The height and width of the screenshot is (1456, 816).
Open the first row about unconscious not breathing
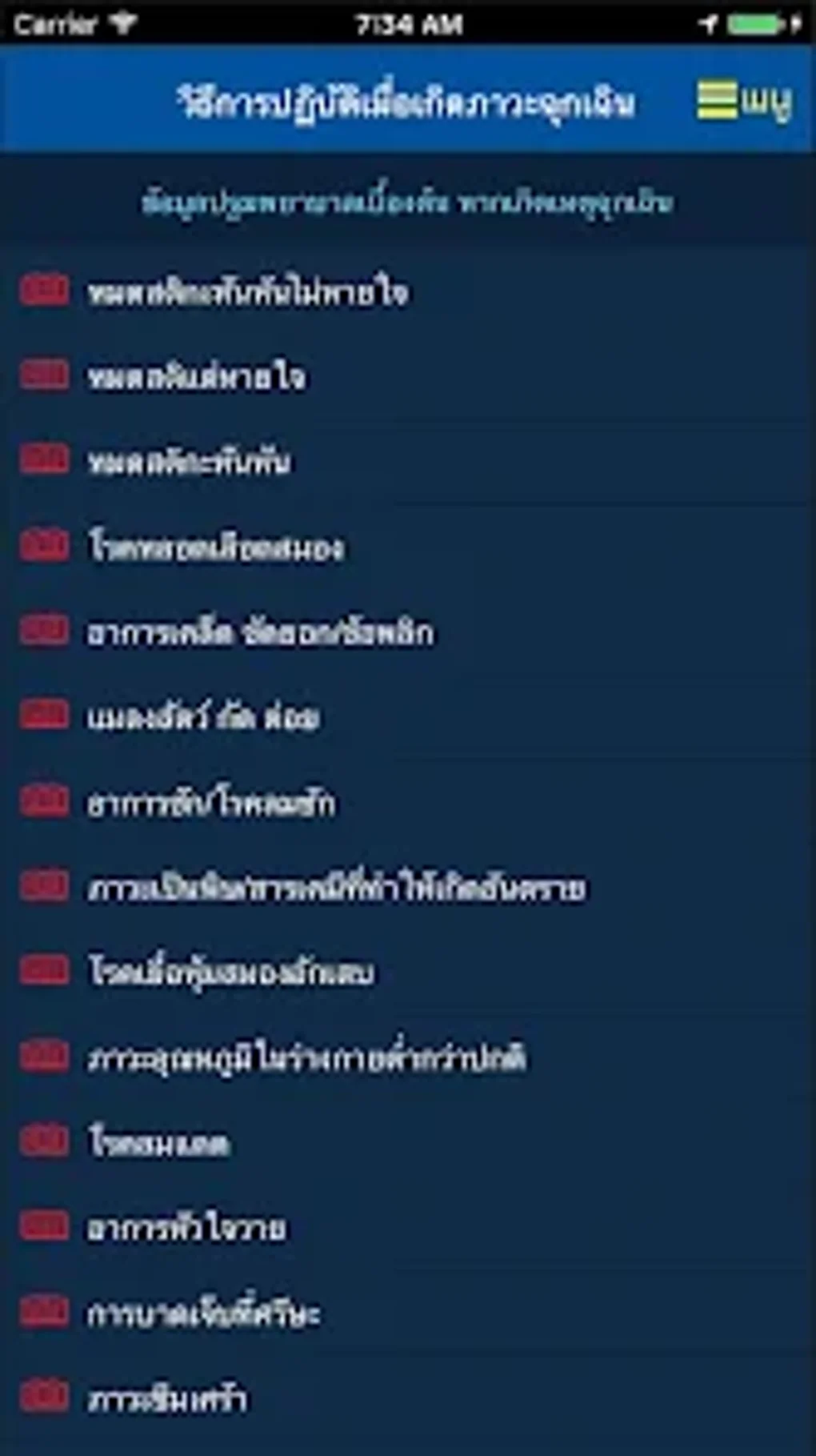click(248, 292)
